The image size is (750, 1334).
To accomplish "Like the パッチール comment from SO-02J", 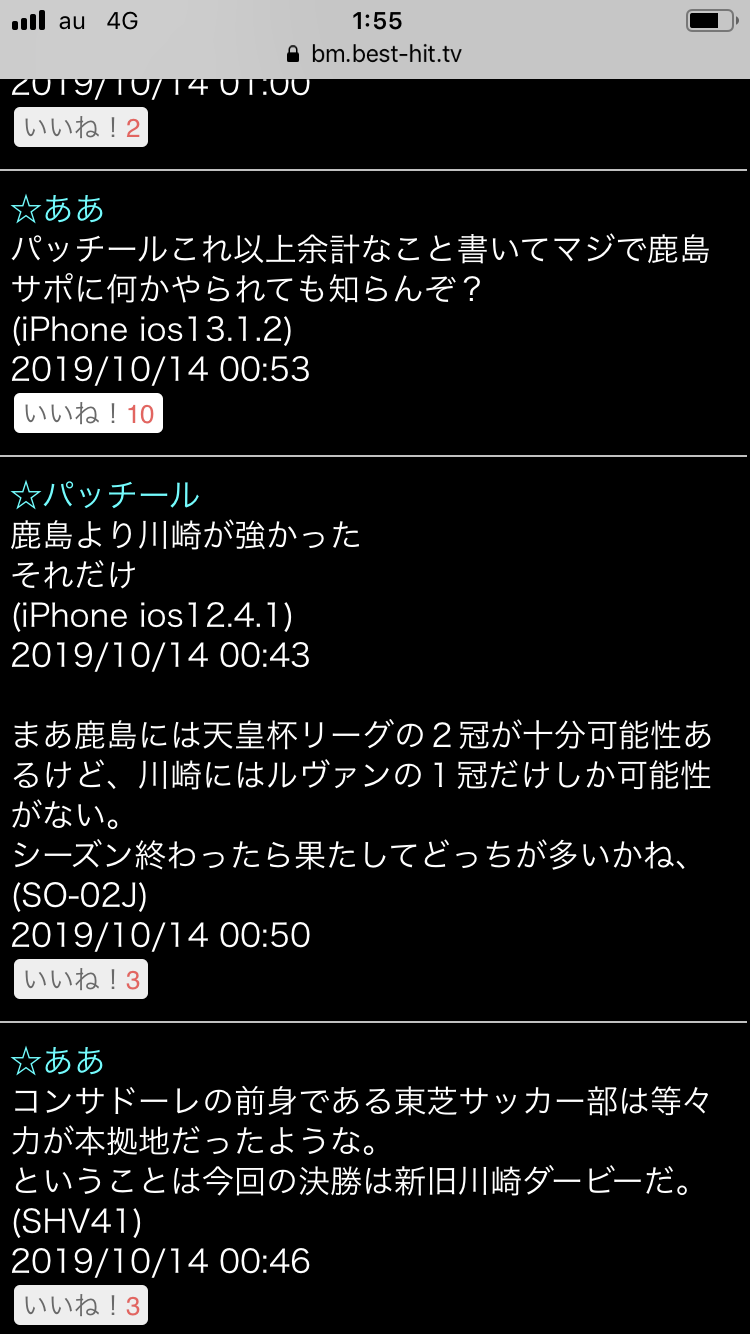I will pos(81,979).
